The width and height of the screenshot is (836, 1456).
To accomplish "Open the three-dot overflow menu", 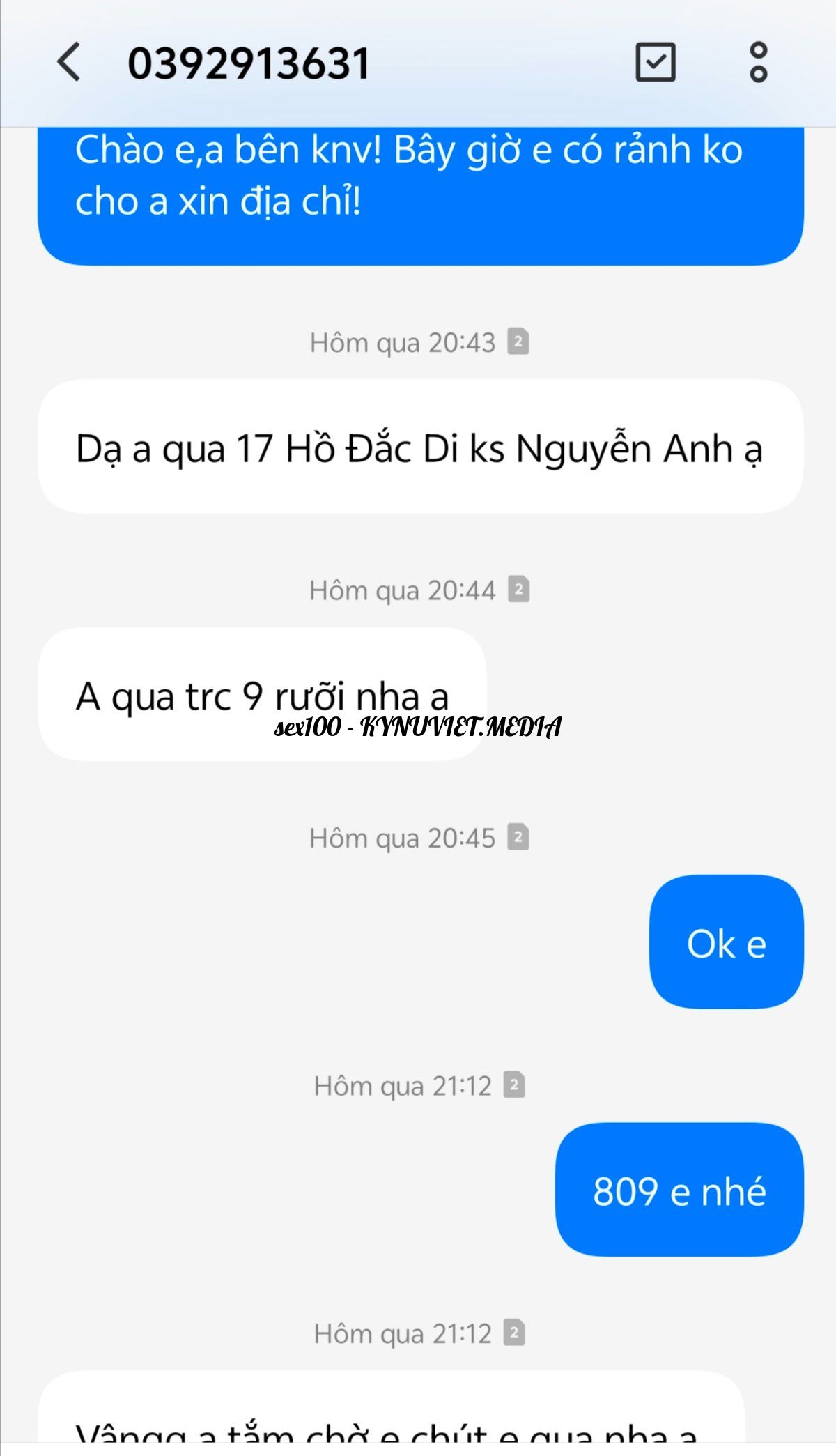I will click(758, 62).
